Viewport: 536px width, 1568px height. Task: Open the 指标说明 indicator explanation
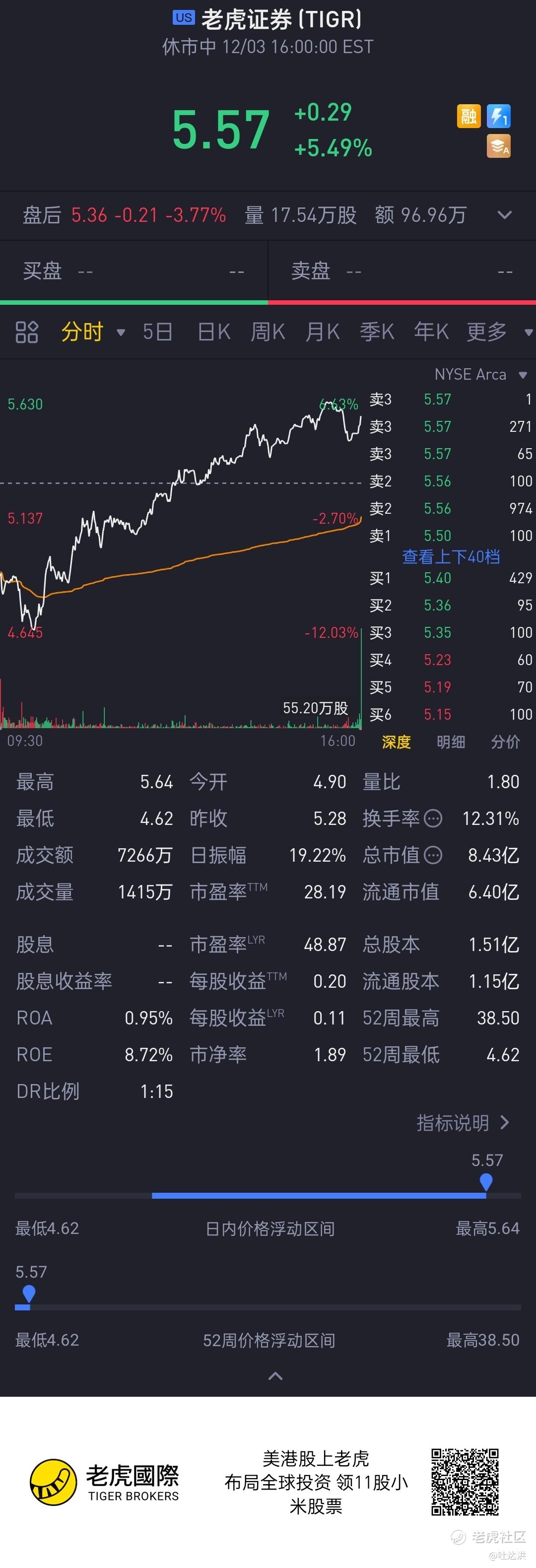click(x=463, y=1122)
